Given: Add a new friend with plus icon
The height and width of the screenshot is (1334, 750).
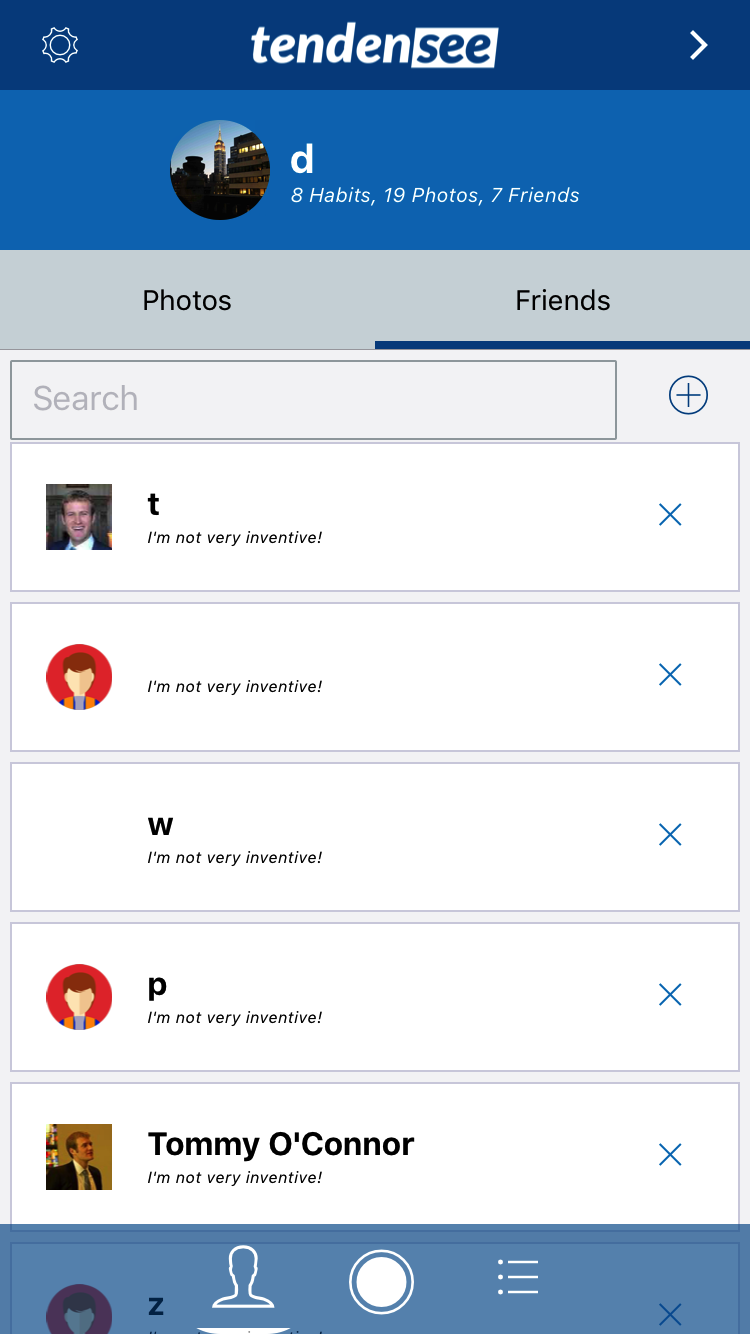Looking at the screenshot, I should pyautogui.click(x=688, y=396).
